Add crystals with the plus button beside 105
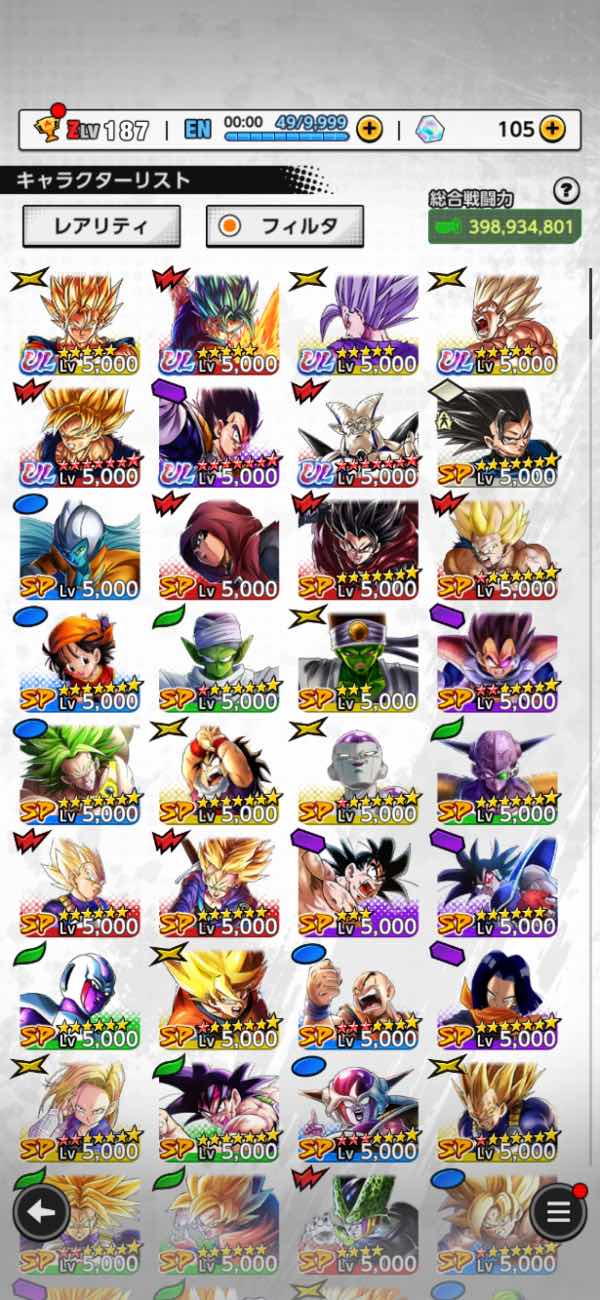This screenshot has height=1300, width=600. 552,129
